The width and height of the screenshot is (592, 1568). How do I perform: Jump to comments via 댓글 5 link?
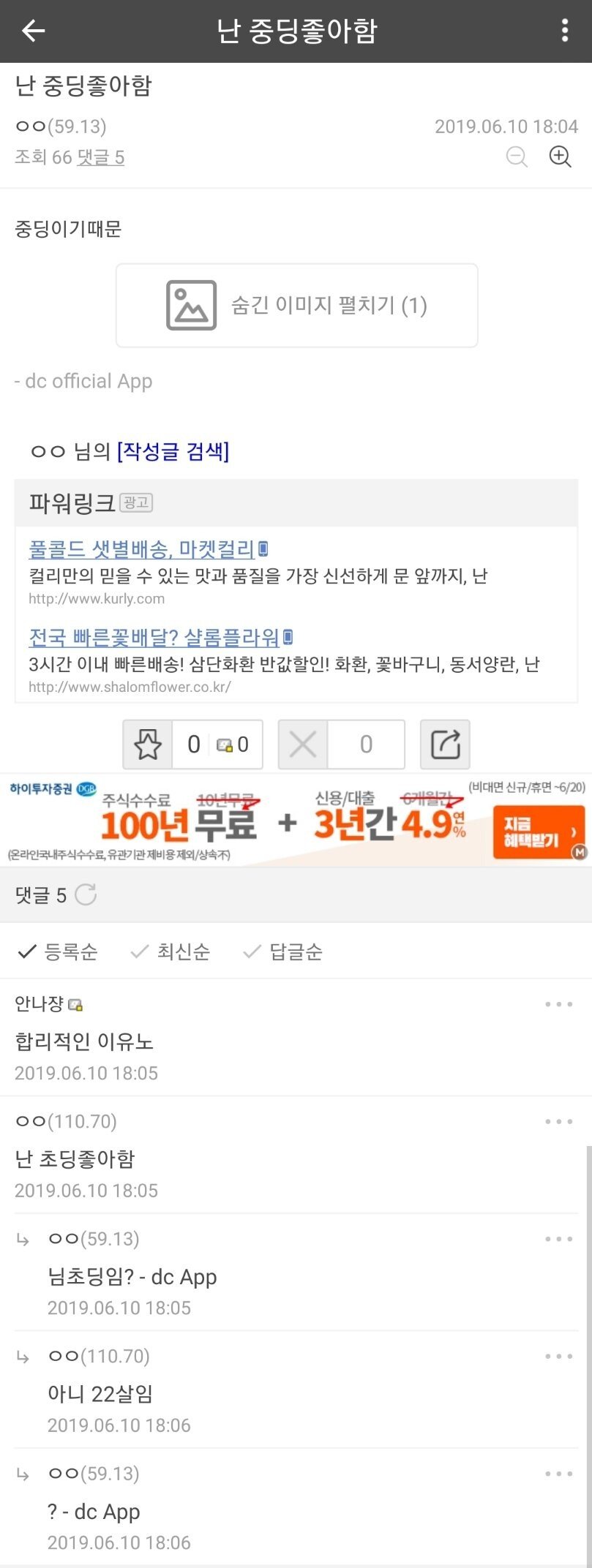tap(100, 157)
